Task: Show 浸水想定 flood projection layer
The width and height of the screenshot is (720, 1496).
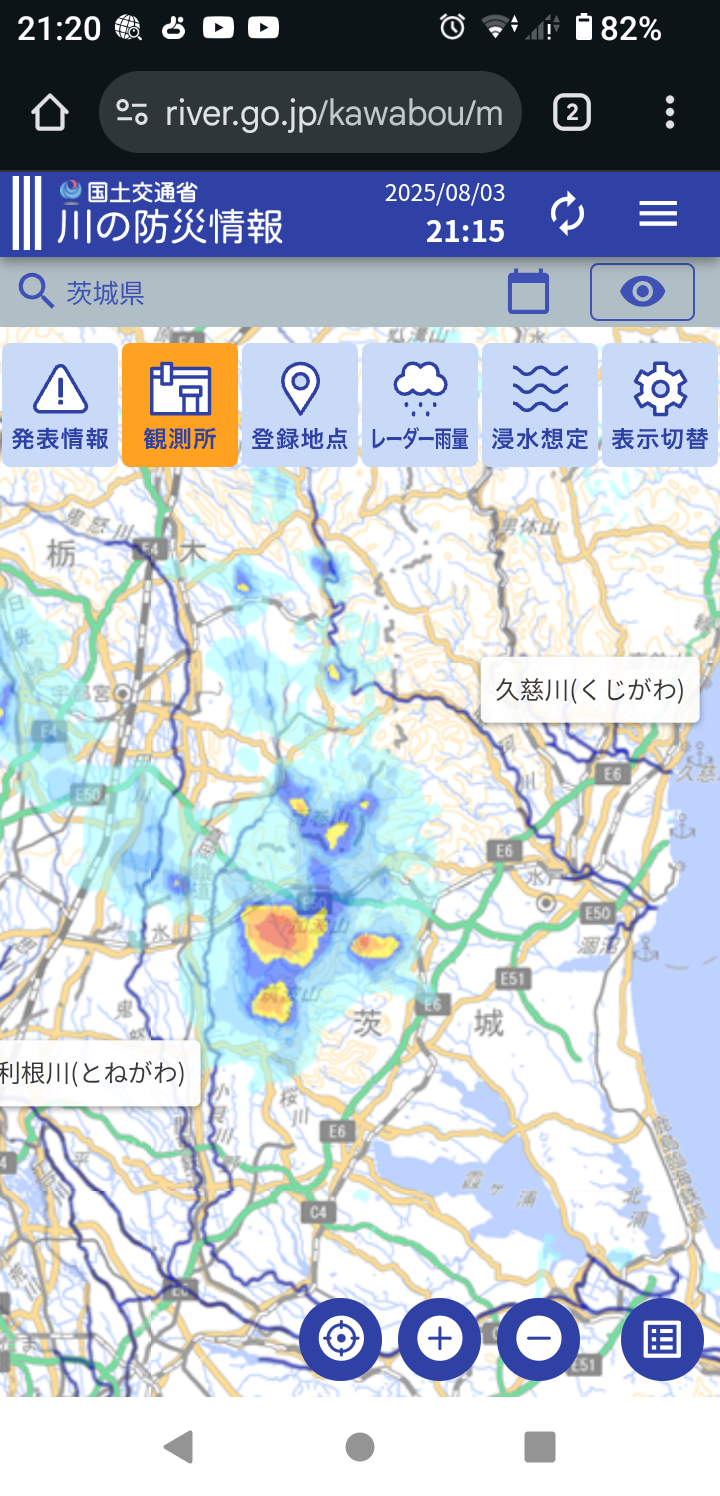Action: click(x=540, y=405)
